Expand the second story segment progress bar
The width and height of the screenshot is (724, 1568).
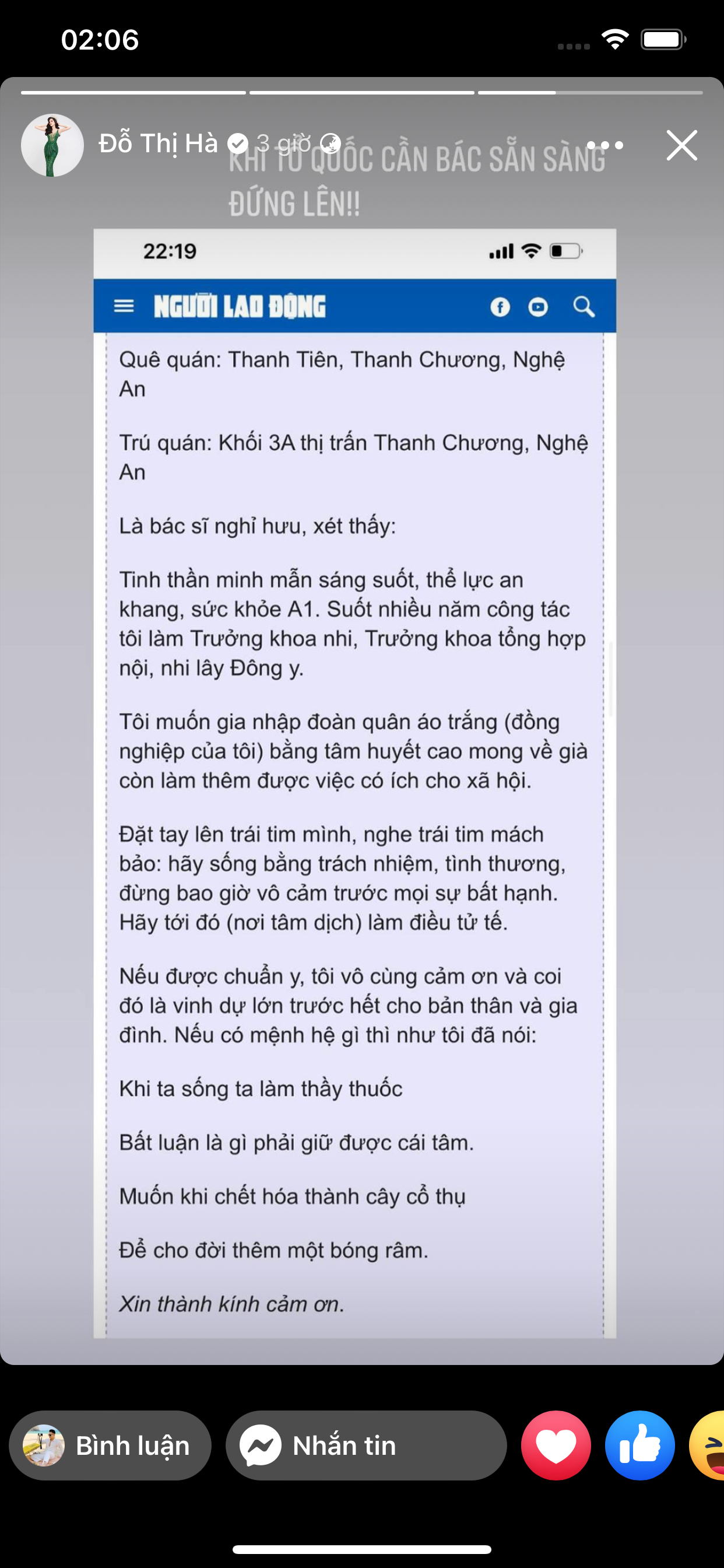pos(362,93)
